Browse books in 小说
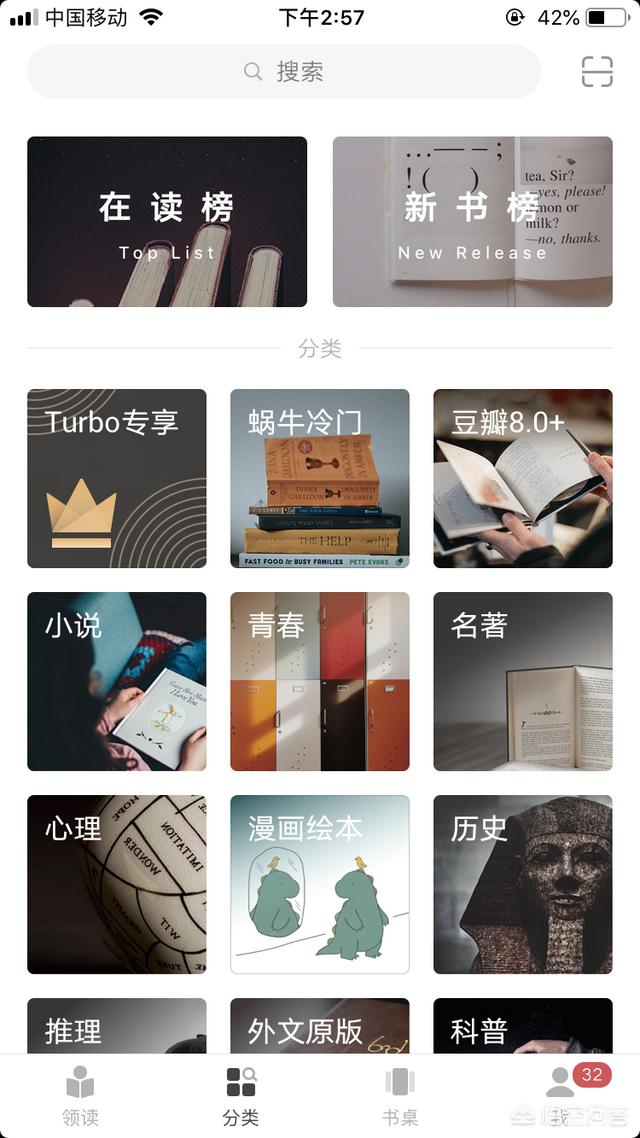This screenshot has height=1138, width=640. tap(117, 682)
